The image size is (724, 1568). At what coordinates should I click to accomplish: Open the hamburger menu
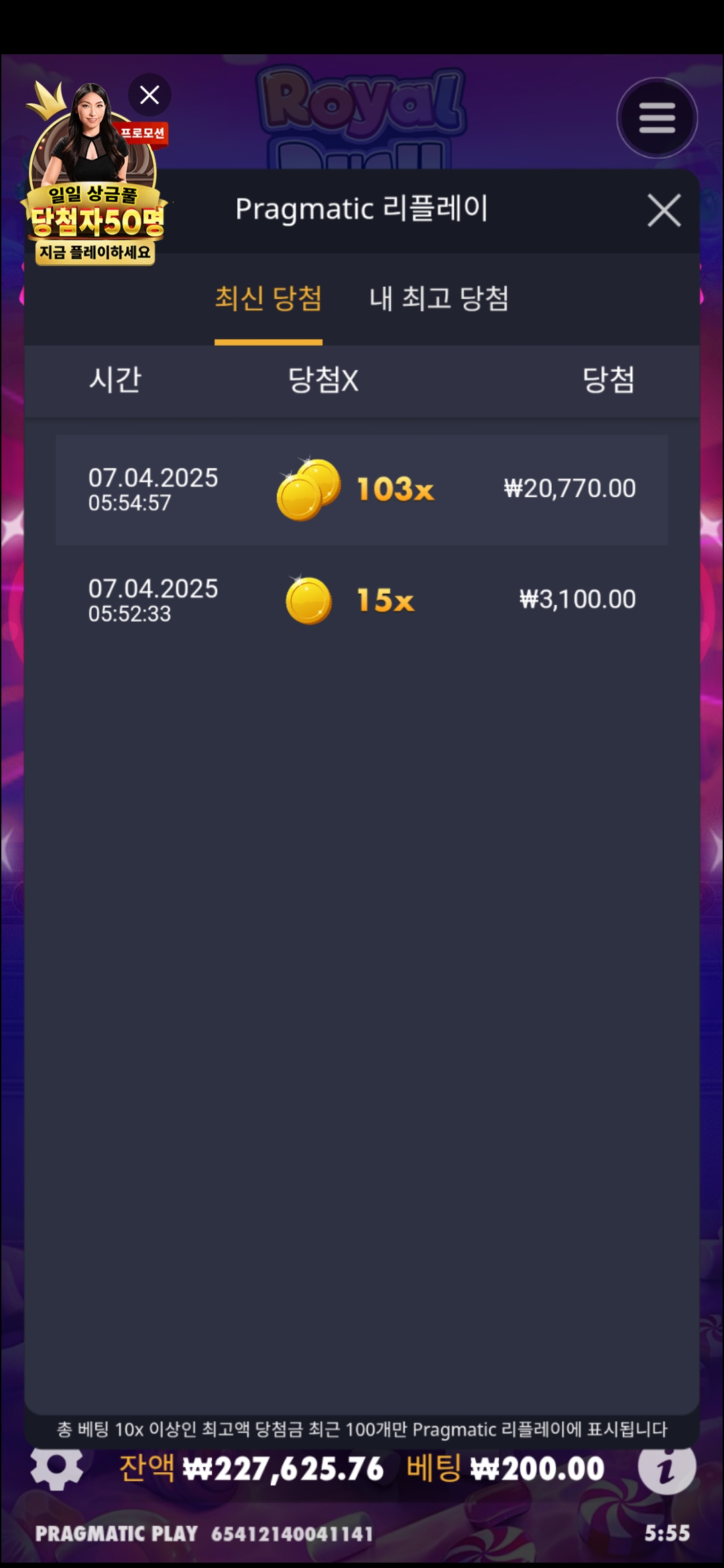tap(657, 119)
